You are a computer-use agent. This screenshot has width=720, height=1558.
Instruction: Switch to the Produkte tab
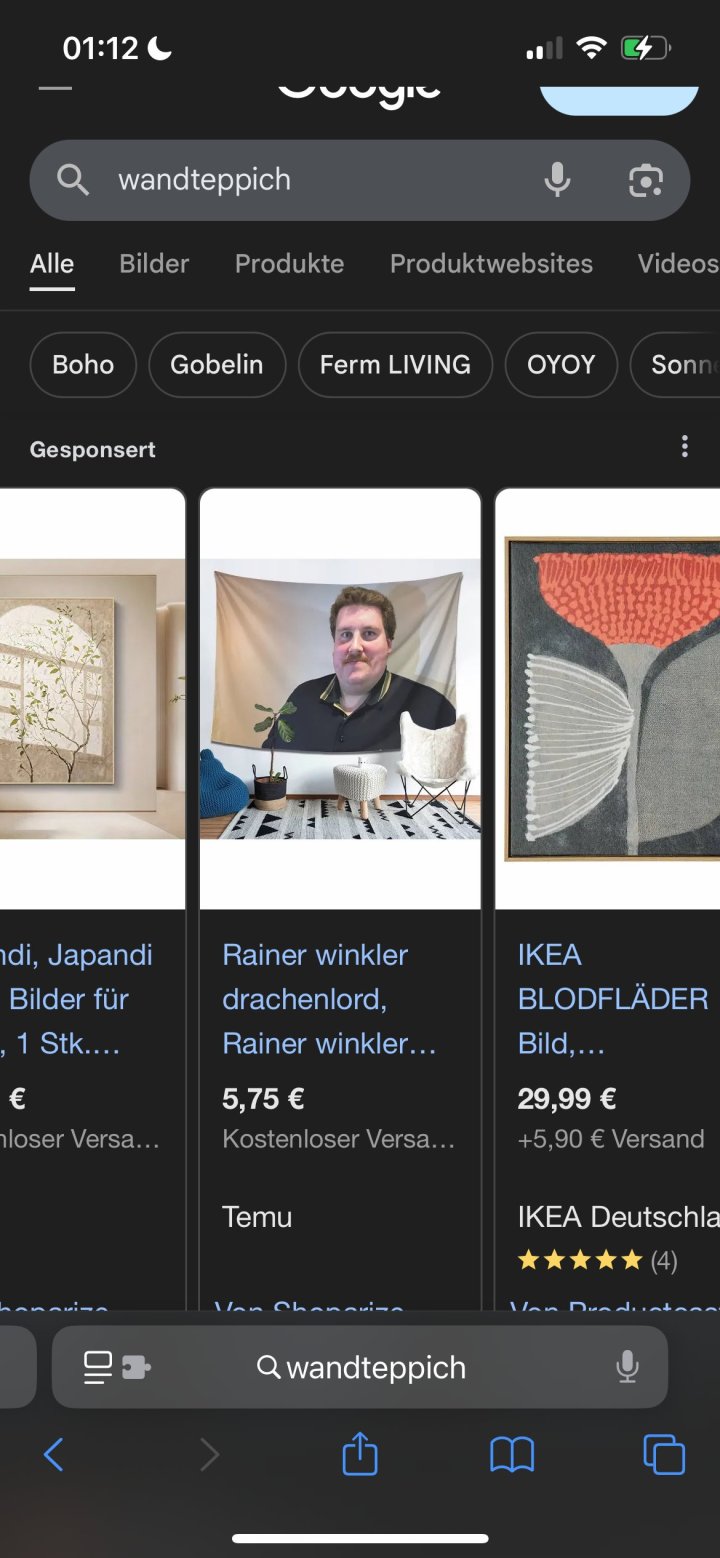289,264
